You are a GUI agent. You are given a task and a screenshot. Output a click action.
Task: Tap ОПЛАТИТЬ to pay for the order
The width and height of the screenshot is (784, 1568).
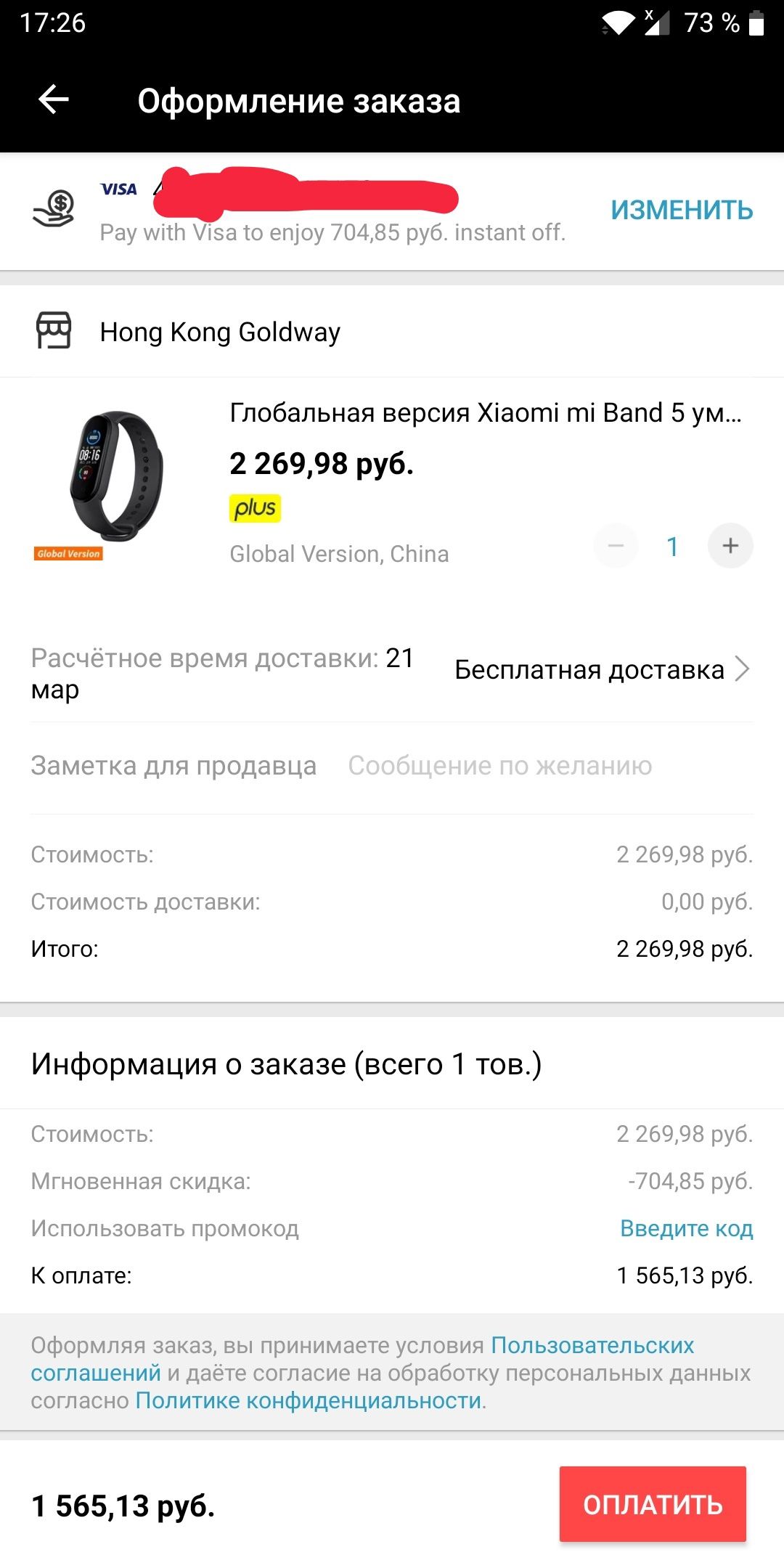[x=652, y=1504]
